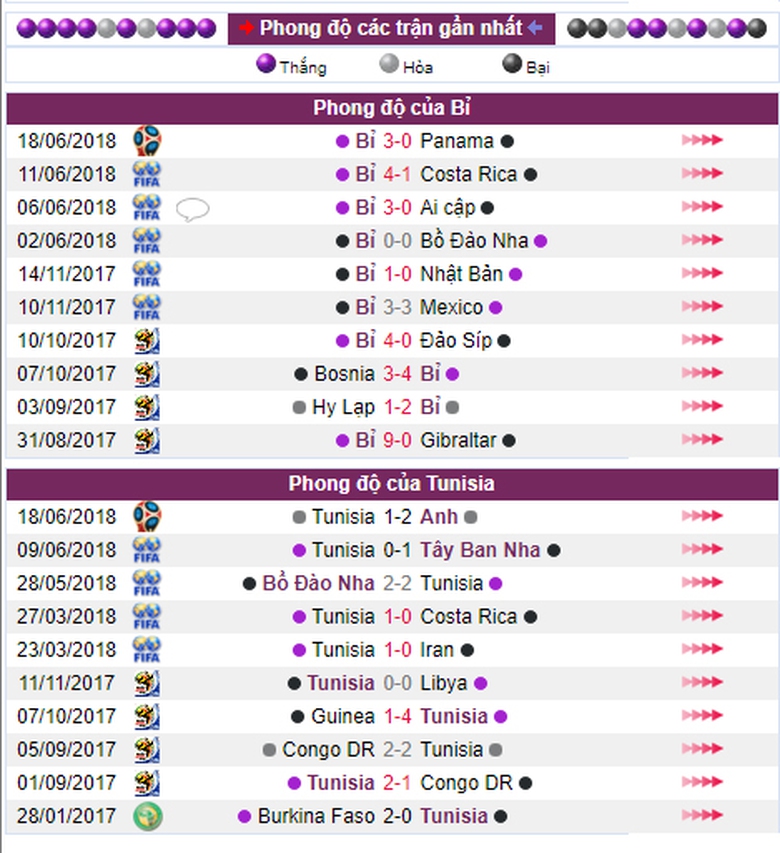780x853 pixels.
Task: Tap the arrows for Burkina Faso 2-0 Tunisia
Action: click(x=702, y=816)
